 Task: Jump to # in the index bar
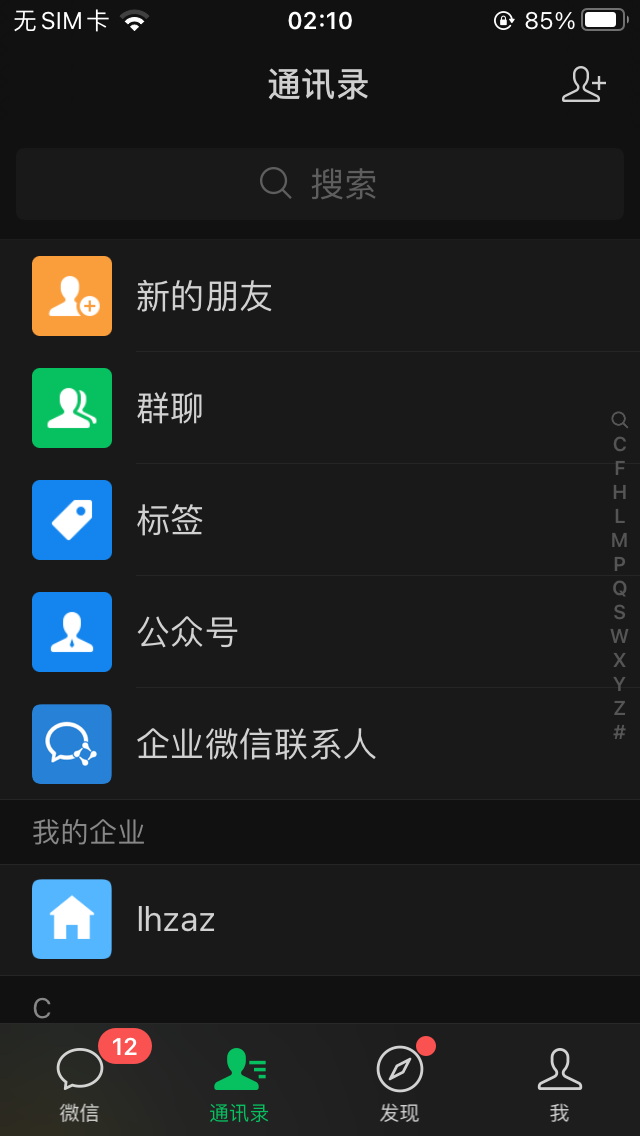click(x=620, y=732)
